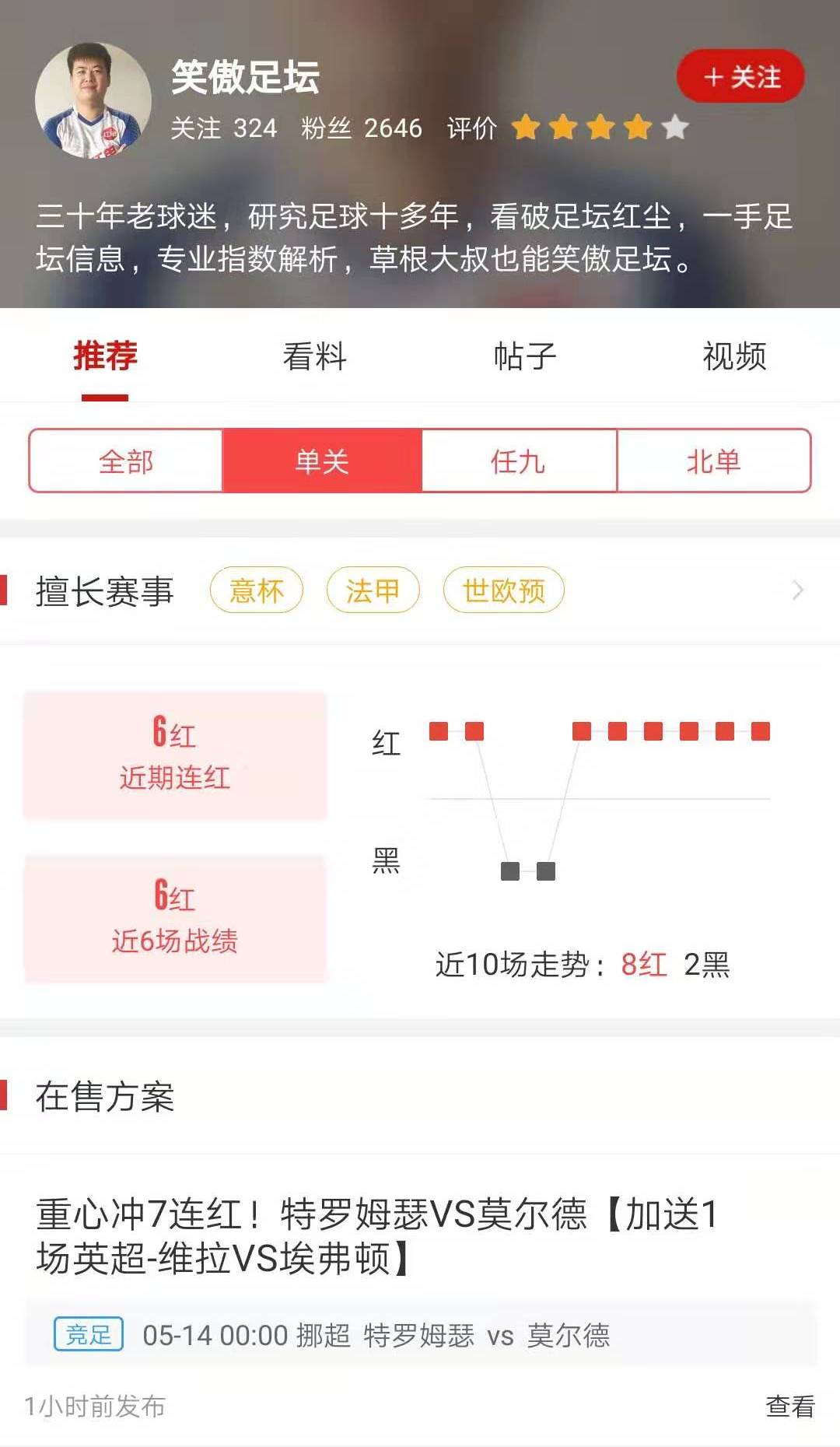Select the 推荐 tab
This screenshot has width=840, height=1447.
click(x=105, y=356)
